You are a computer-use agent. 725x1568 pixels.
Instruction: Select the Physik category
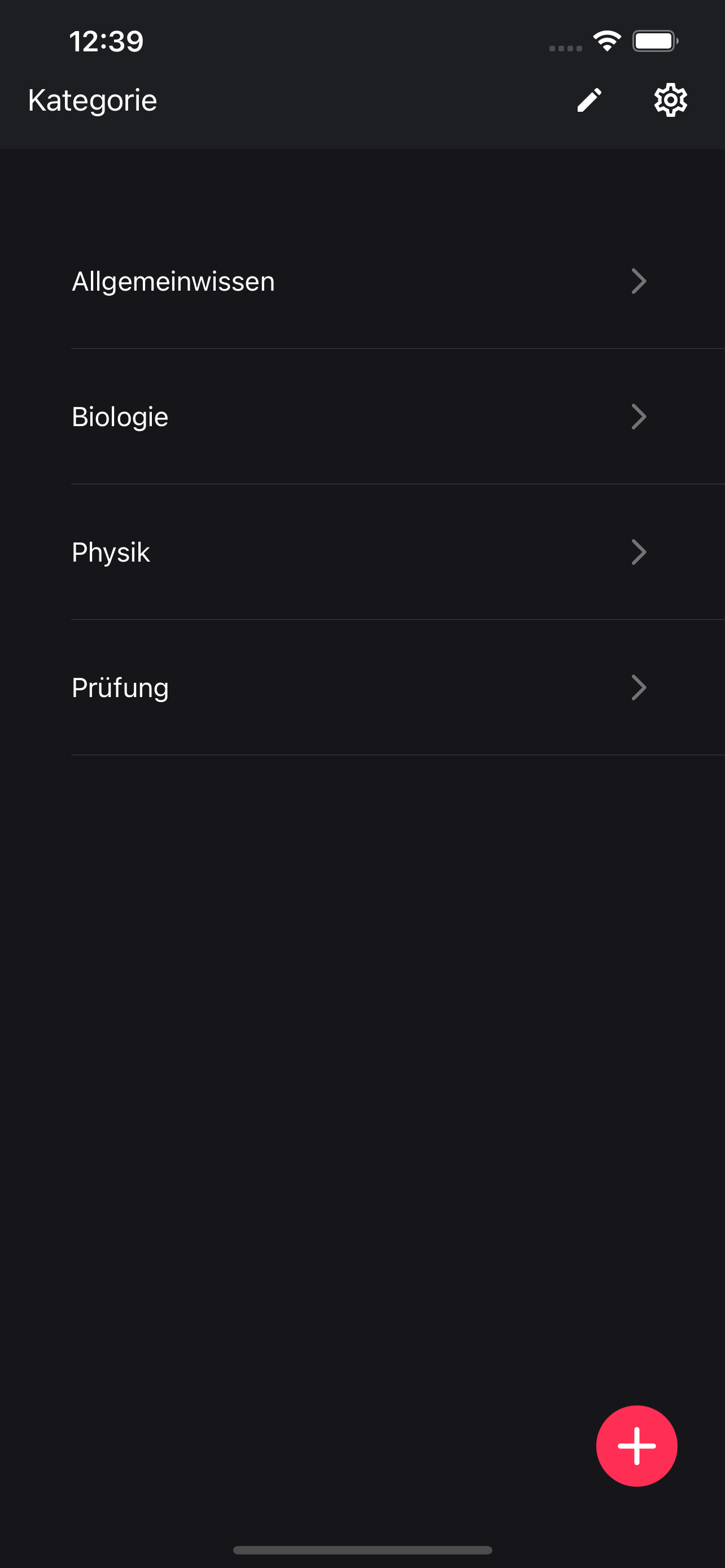362,553
